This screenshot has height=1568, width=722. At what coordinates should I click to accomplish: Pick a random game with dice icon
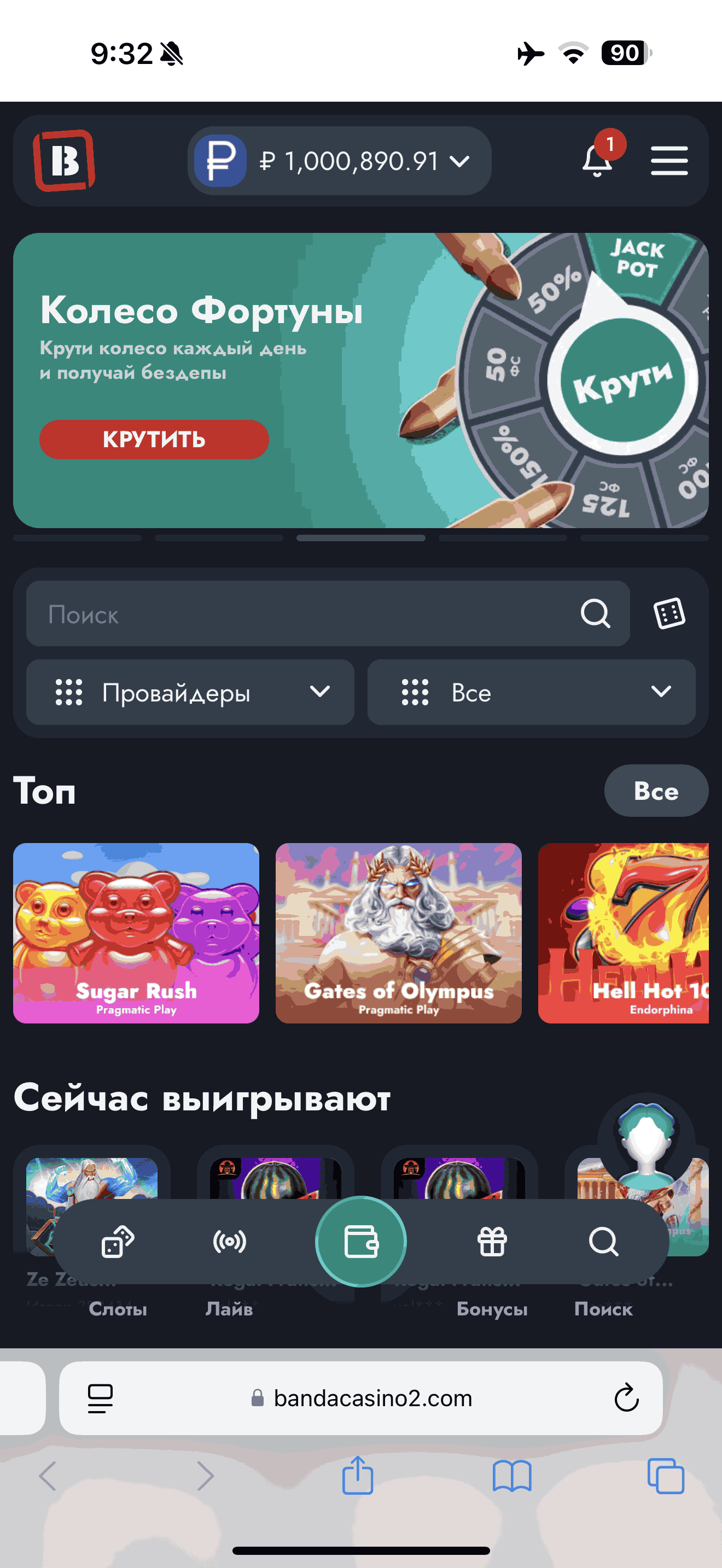tap(669, 613)
